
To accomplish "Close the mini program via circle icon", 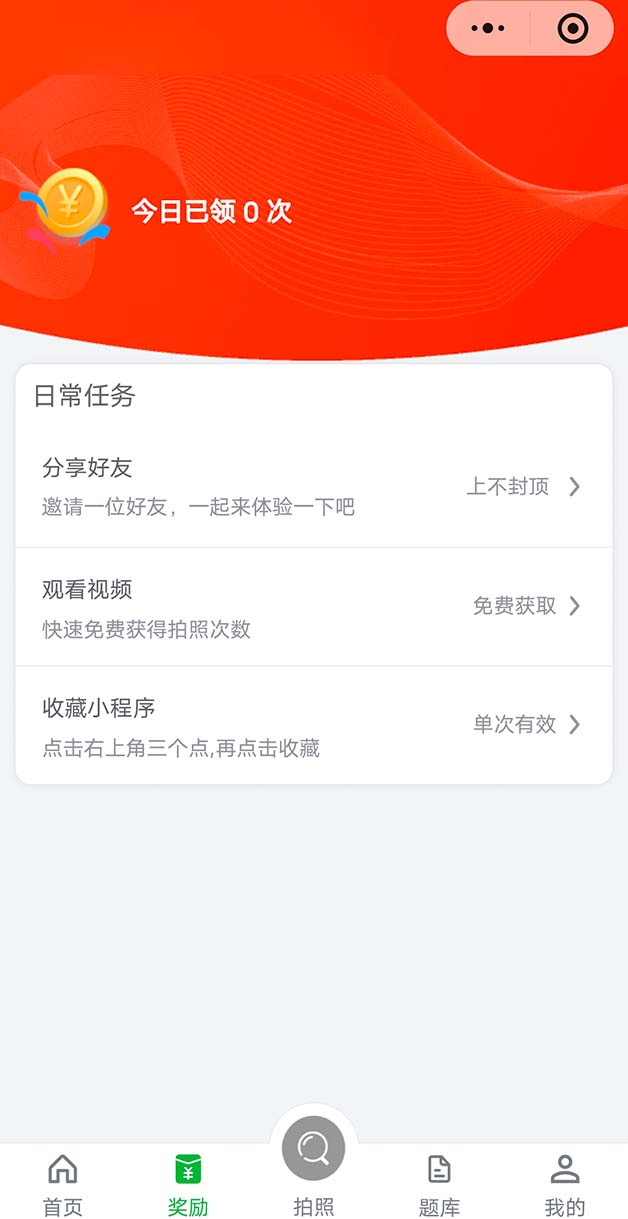I will tap(572, 29).
